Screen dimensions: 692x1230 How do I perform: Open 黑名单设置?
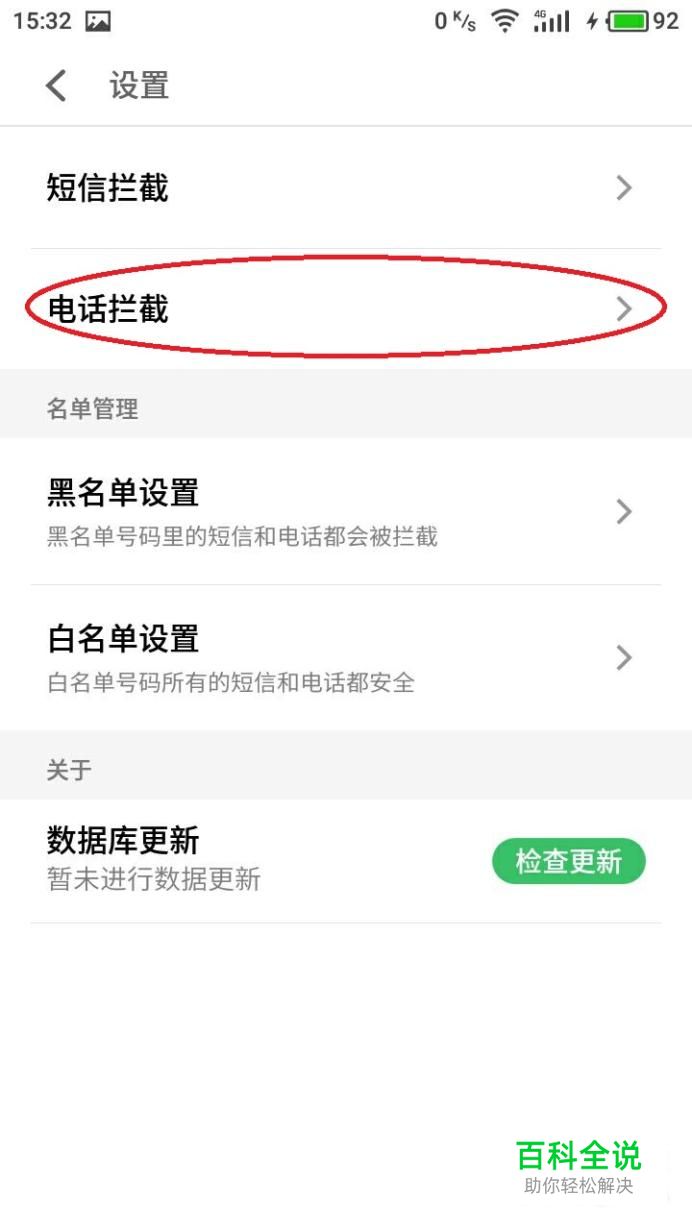pyautogui.click(x=345, y=512)
